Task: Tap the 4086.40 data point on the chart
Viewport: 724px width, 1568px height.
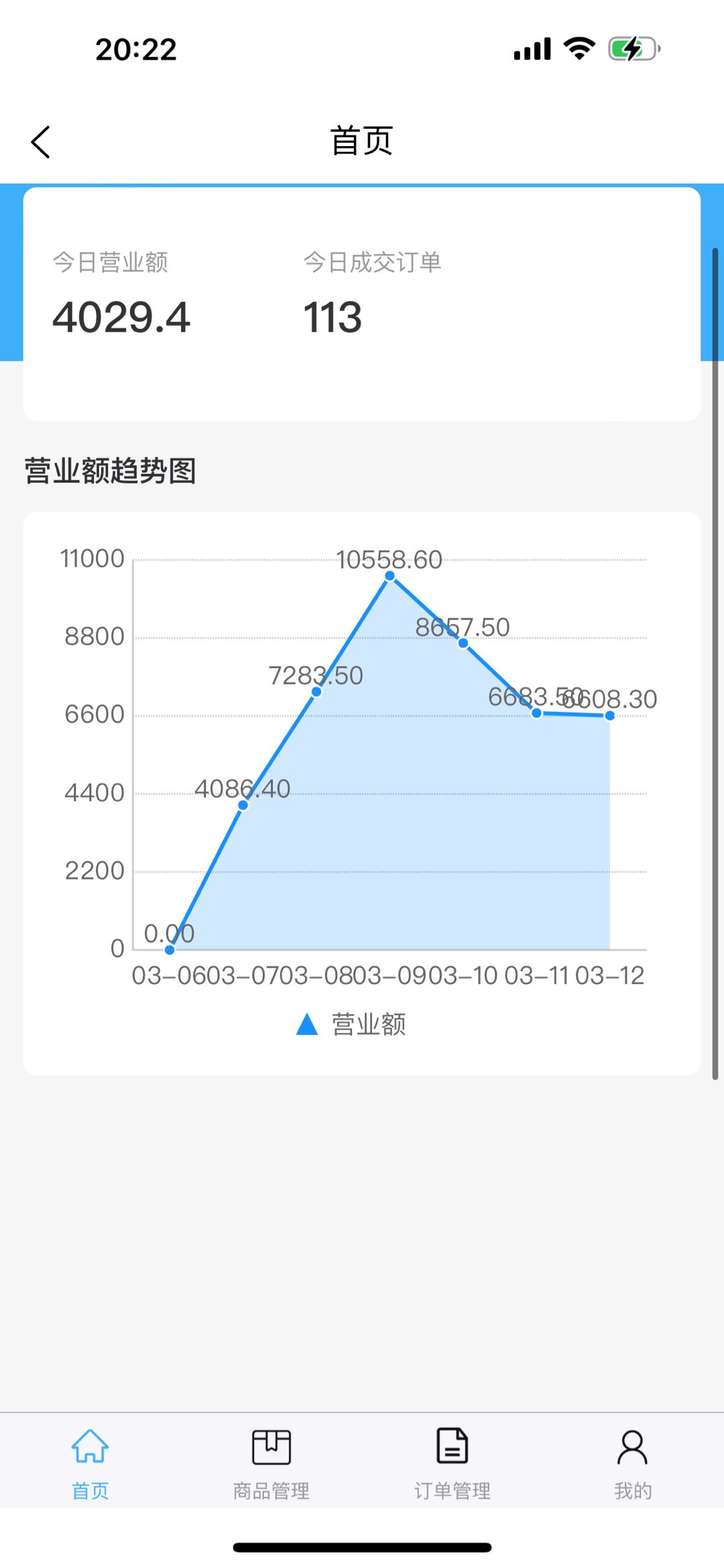Action: coord(243,805)
